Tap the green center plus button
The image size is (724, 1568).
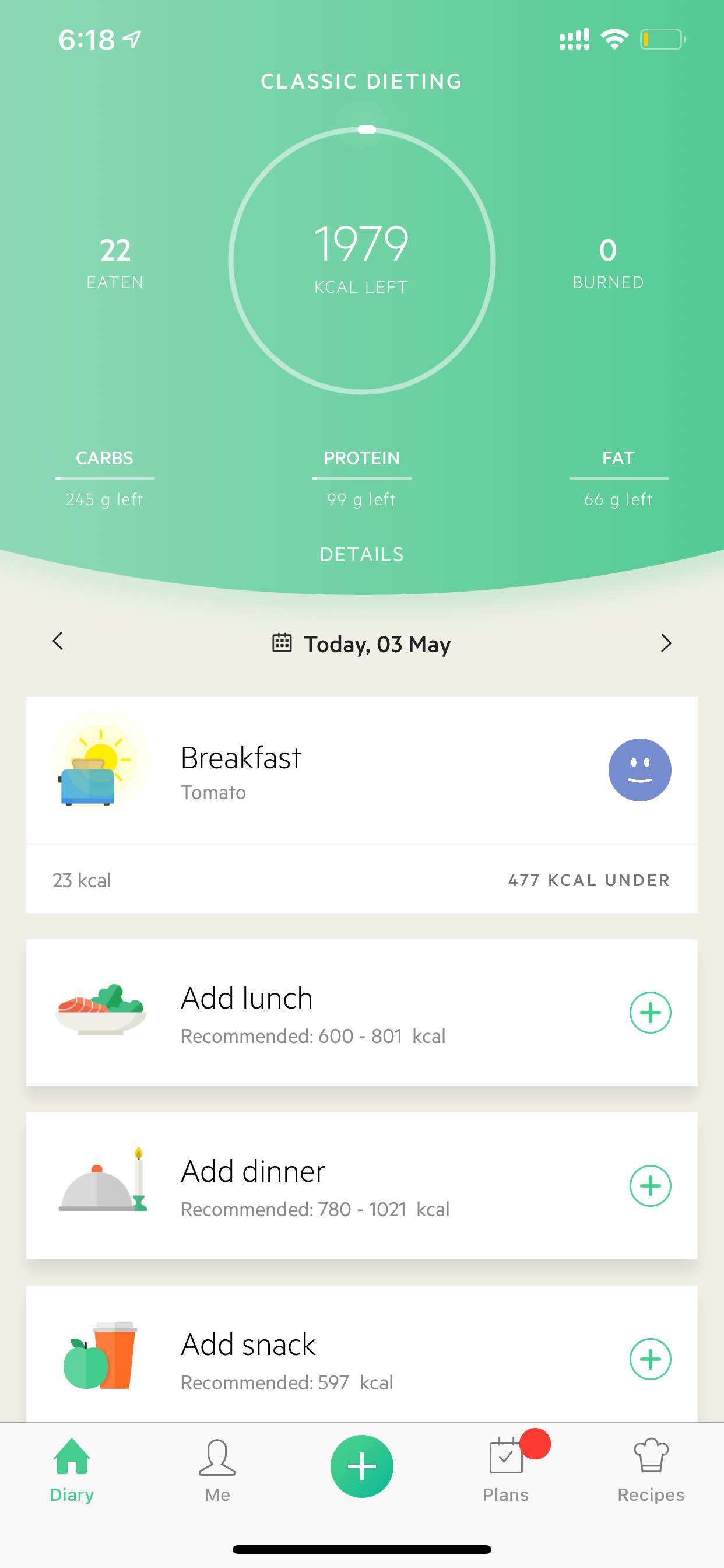[x=362, y=1466]
